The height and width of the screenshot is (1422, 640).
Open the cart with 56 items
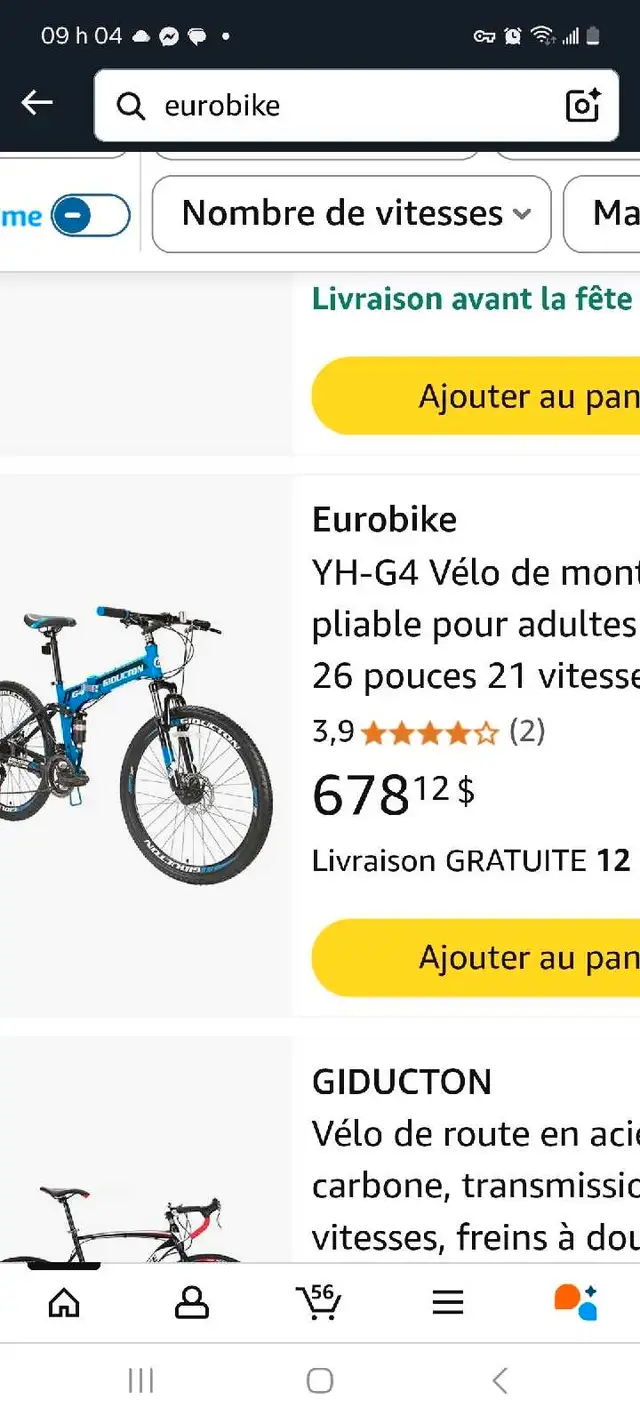coord(319,1301)
